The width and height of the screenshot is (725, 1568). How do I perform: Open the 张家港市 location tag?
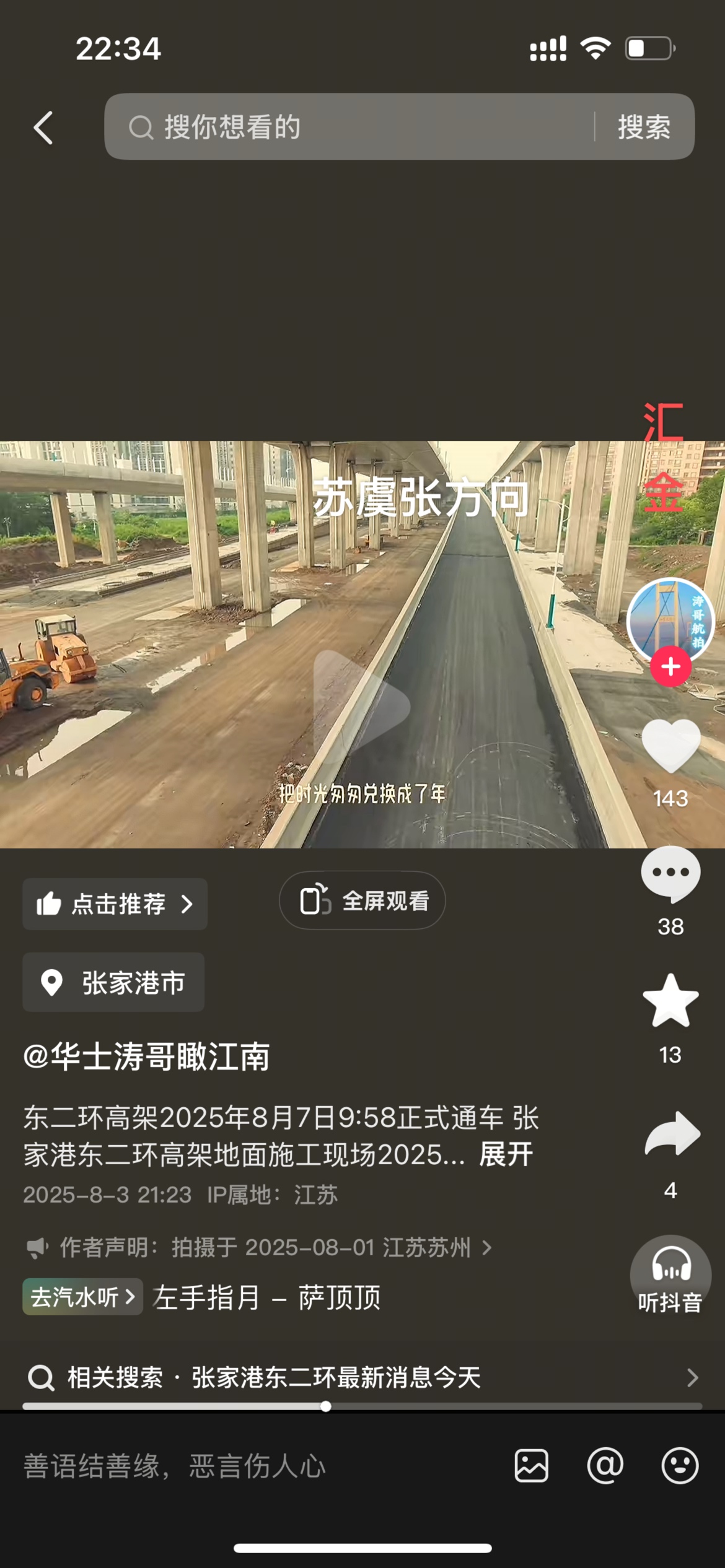coord(114,983)
